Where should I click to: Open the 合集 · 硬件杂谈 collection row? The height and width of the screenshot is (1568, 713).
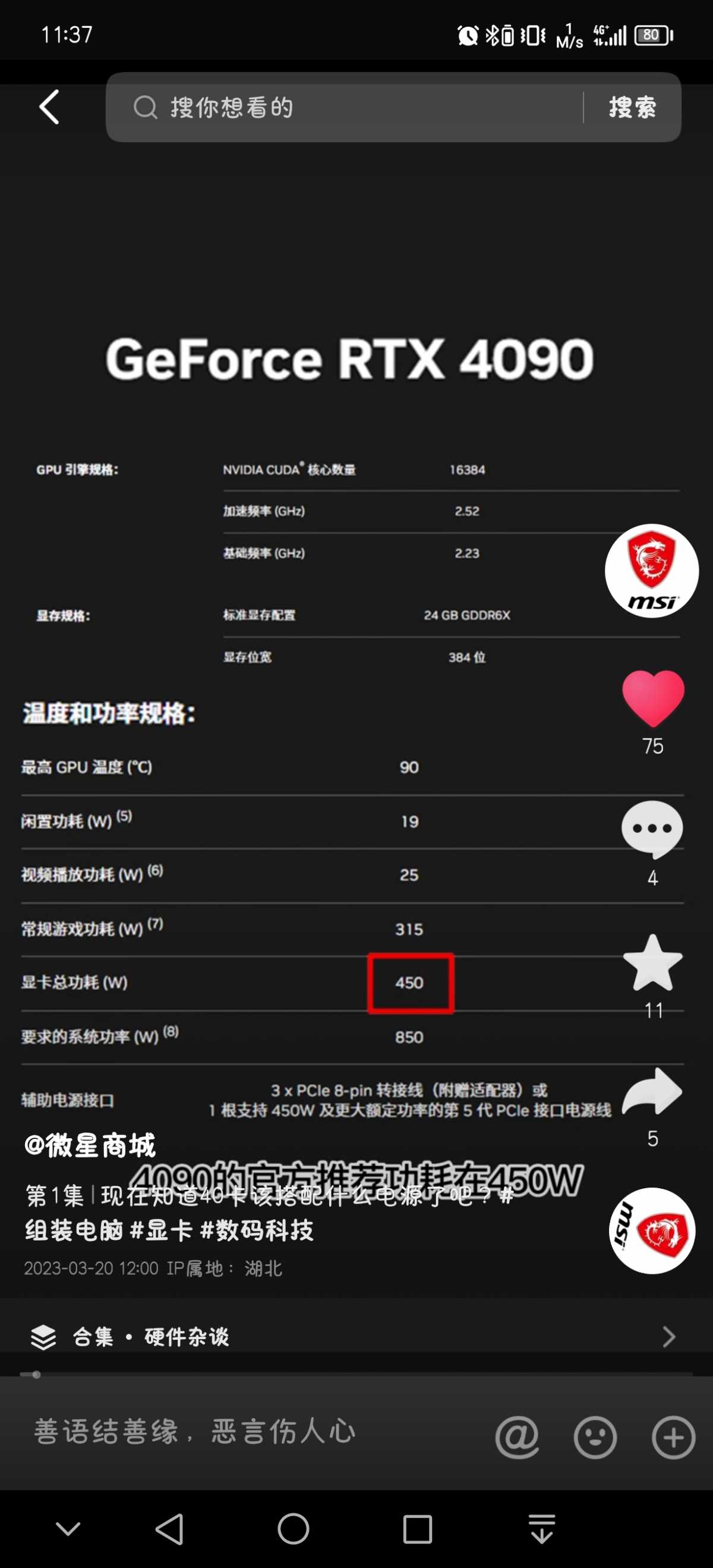[x=353, y=1337]
